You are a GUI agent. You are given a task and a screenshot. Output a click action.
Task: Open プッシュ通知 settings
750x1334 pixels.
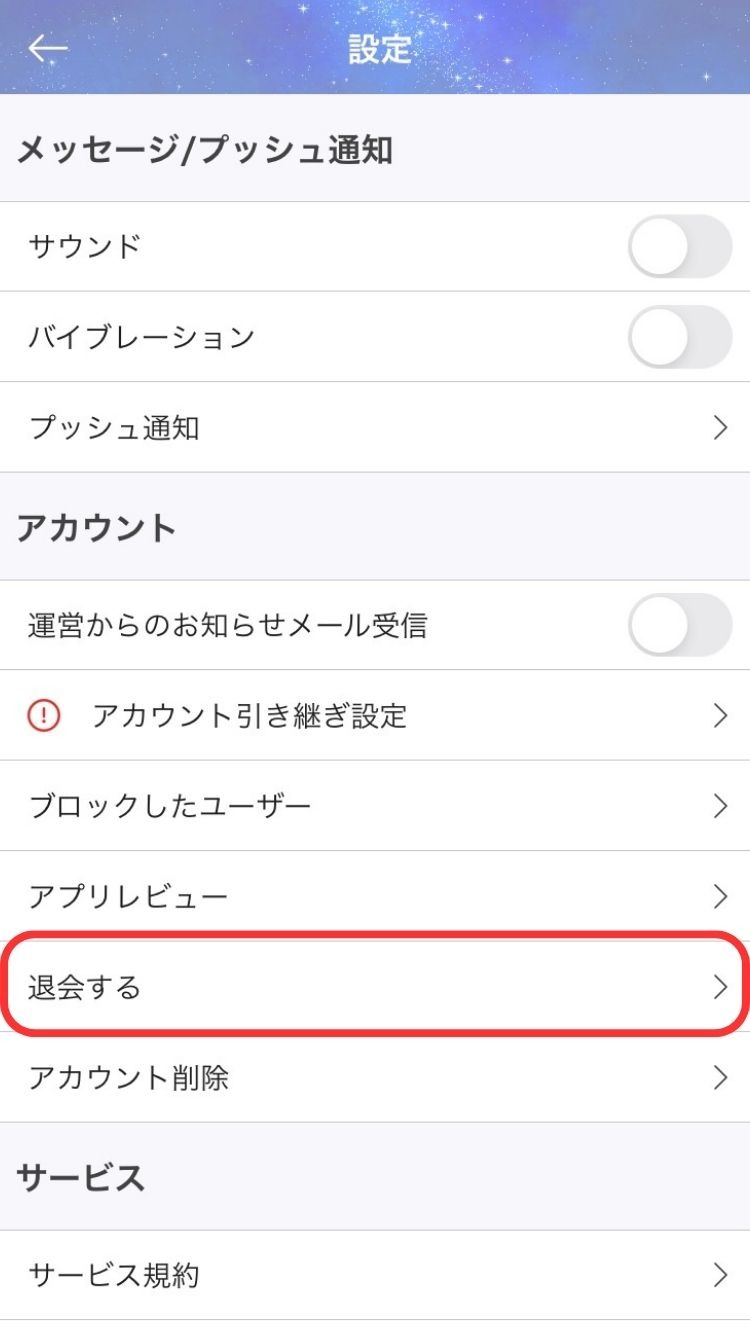click(x=375, y=428)
